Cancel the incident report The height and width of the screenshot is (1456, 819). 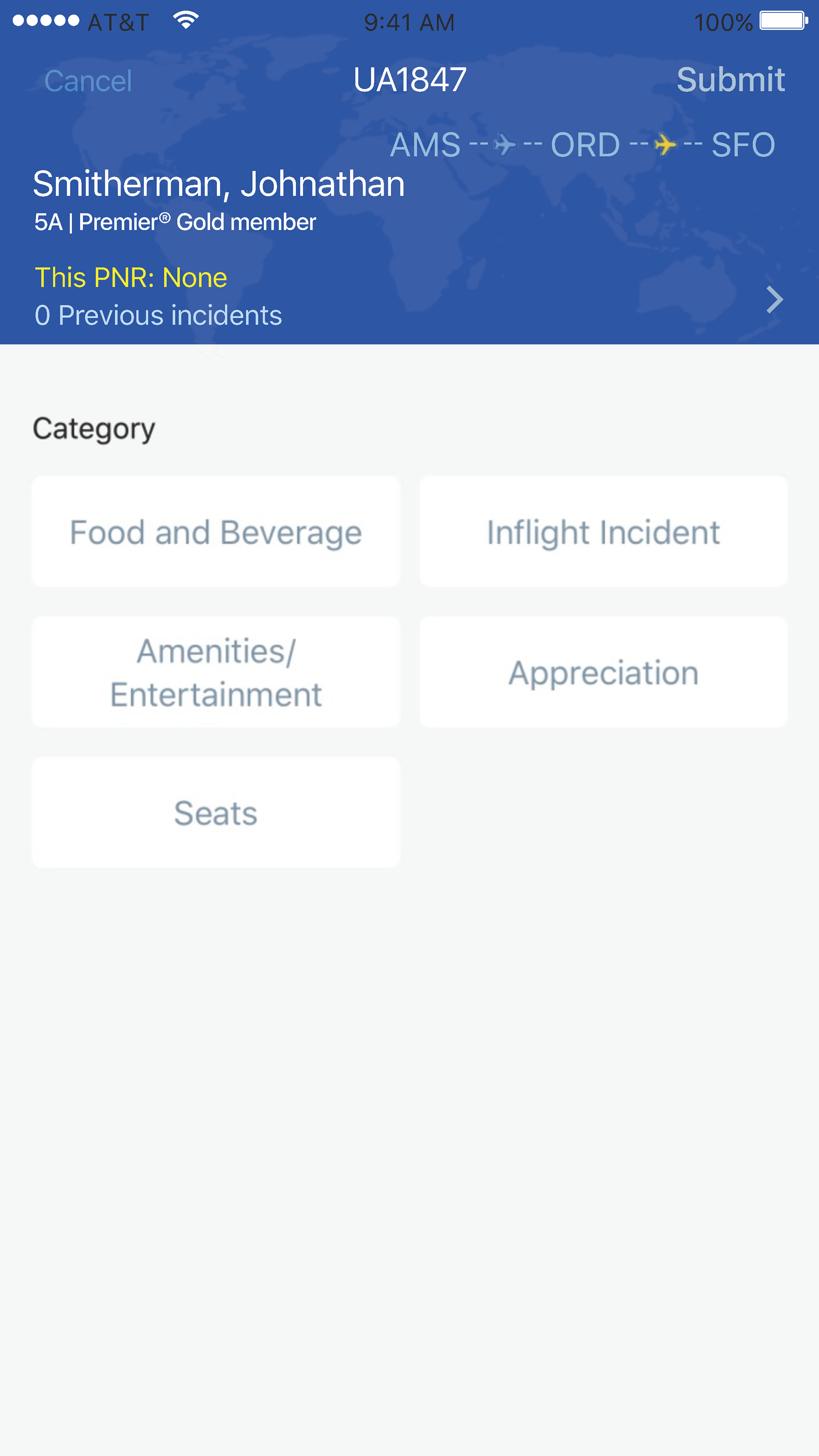(x=88, y=81)
